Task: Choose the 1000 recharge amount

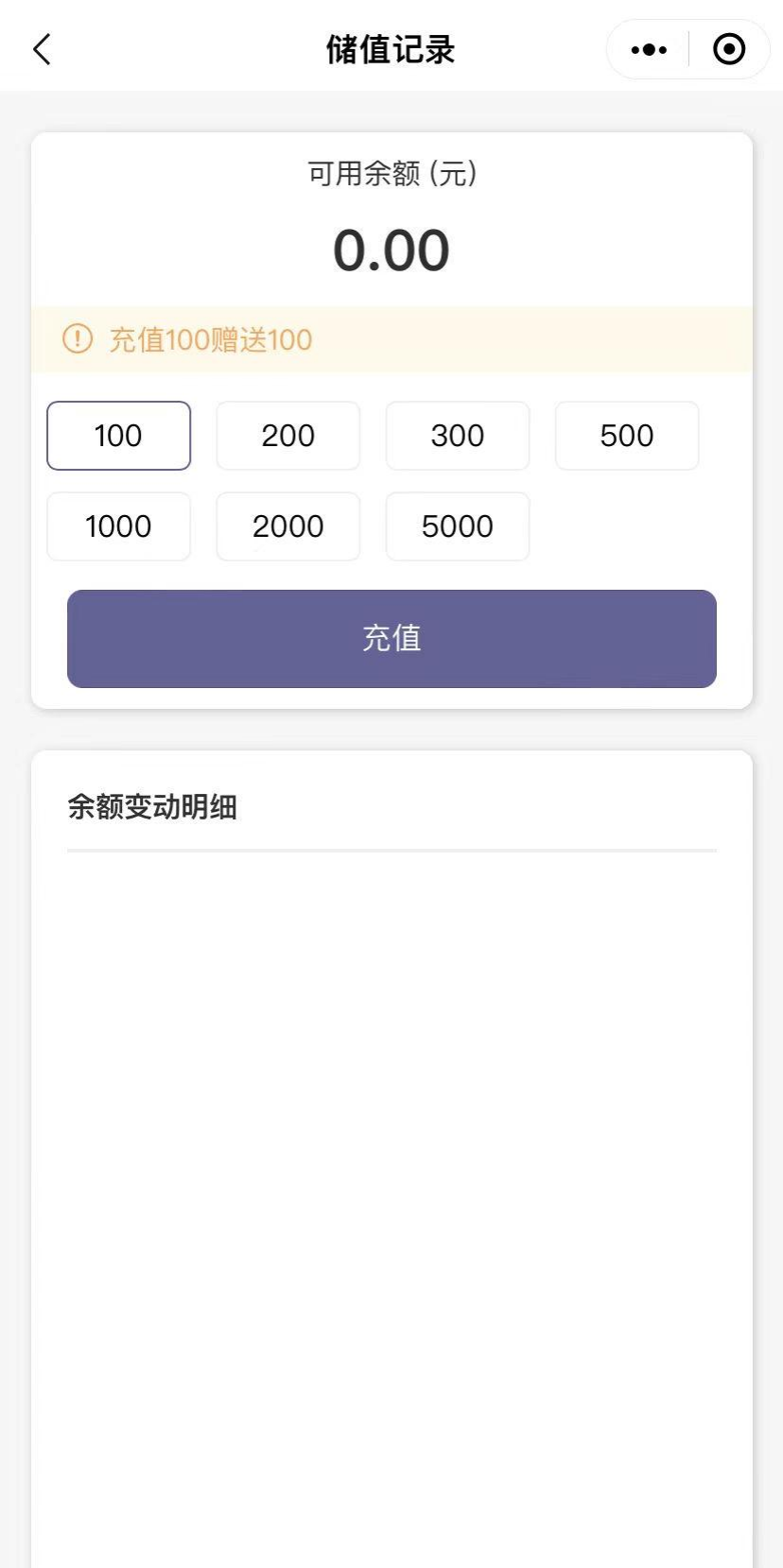Action: point(118,526)
